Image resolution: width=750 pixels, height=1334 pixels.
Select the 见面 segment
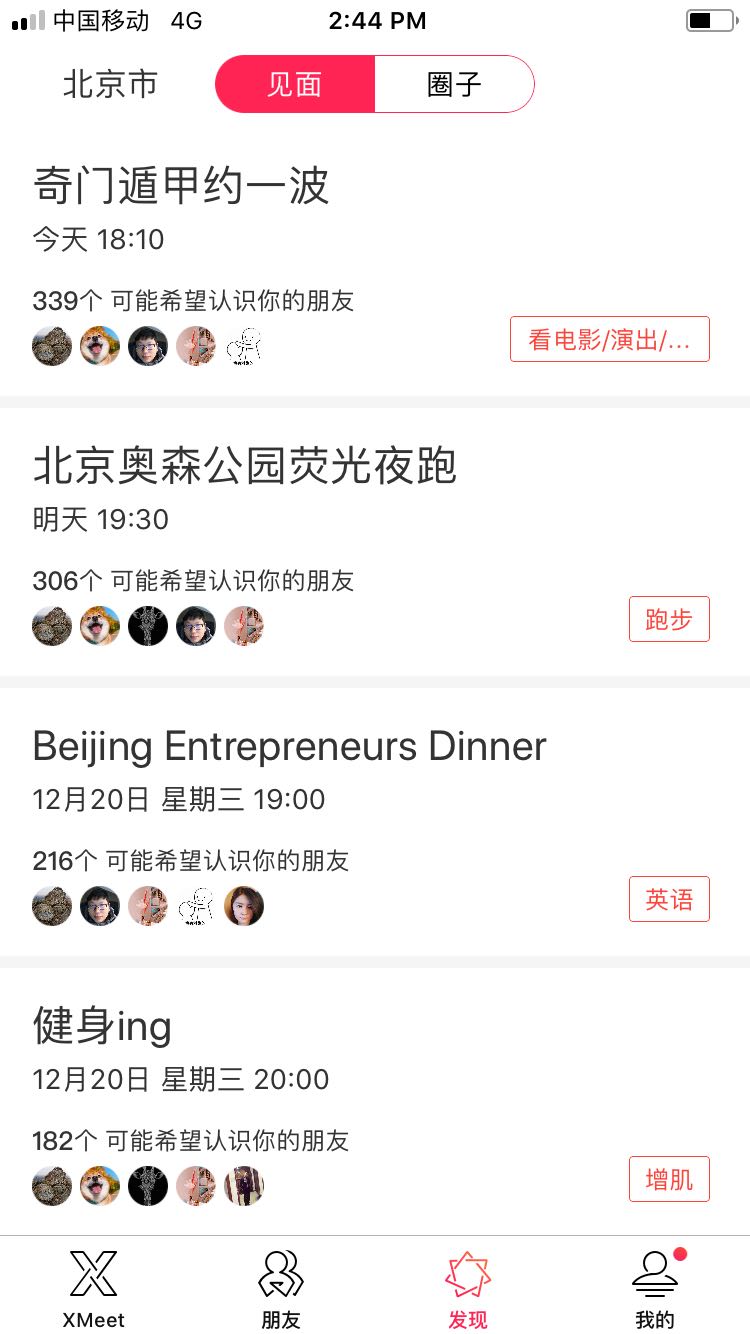pyautogui.click(x=295, y=84)
